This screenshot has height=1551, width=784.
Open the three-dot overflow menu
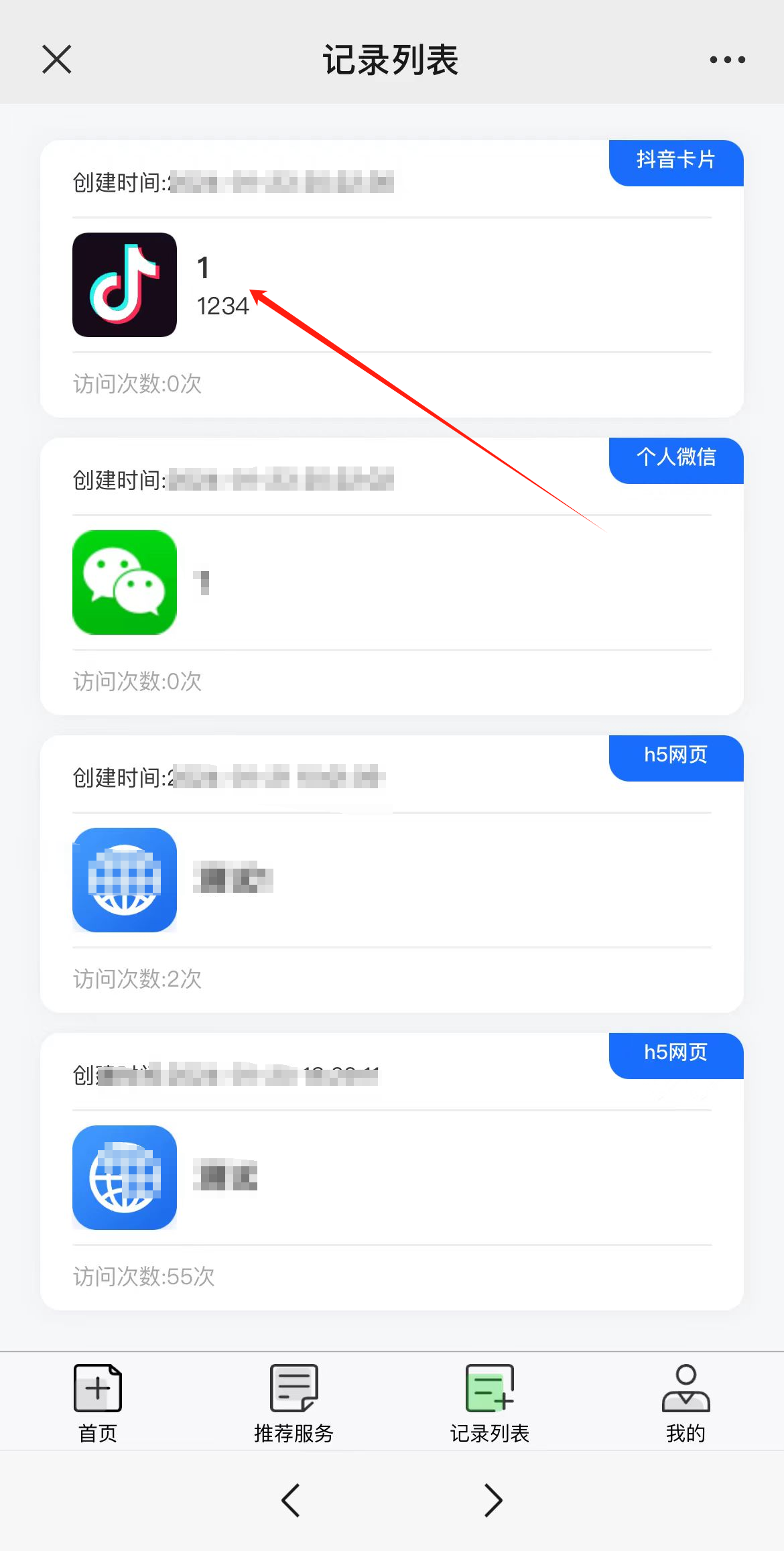point(727,60)
